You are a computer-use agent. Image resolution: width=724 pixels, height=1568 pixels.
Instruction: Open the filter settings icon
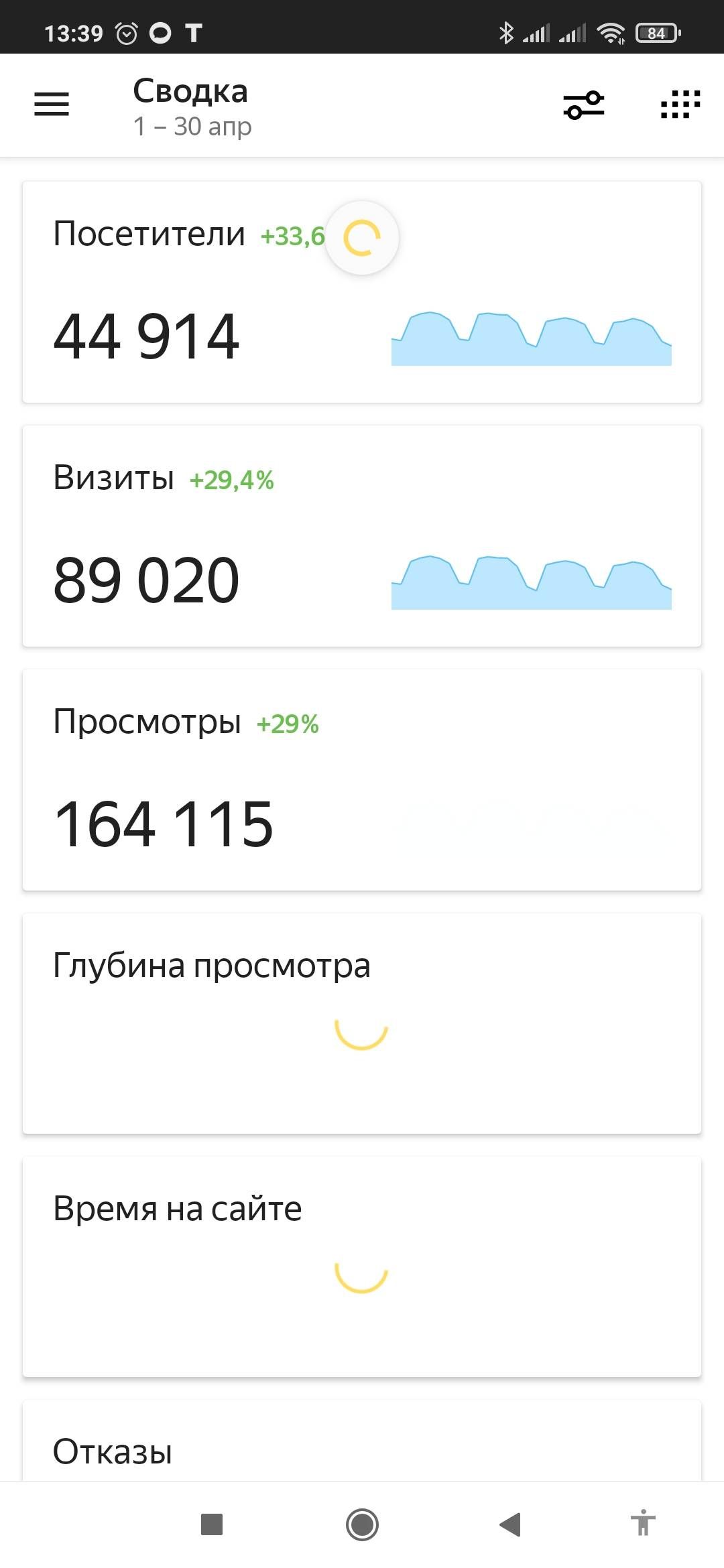pyautogui.click(x=583, y=105)
